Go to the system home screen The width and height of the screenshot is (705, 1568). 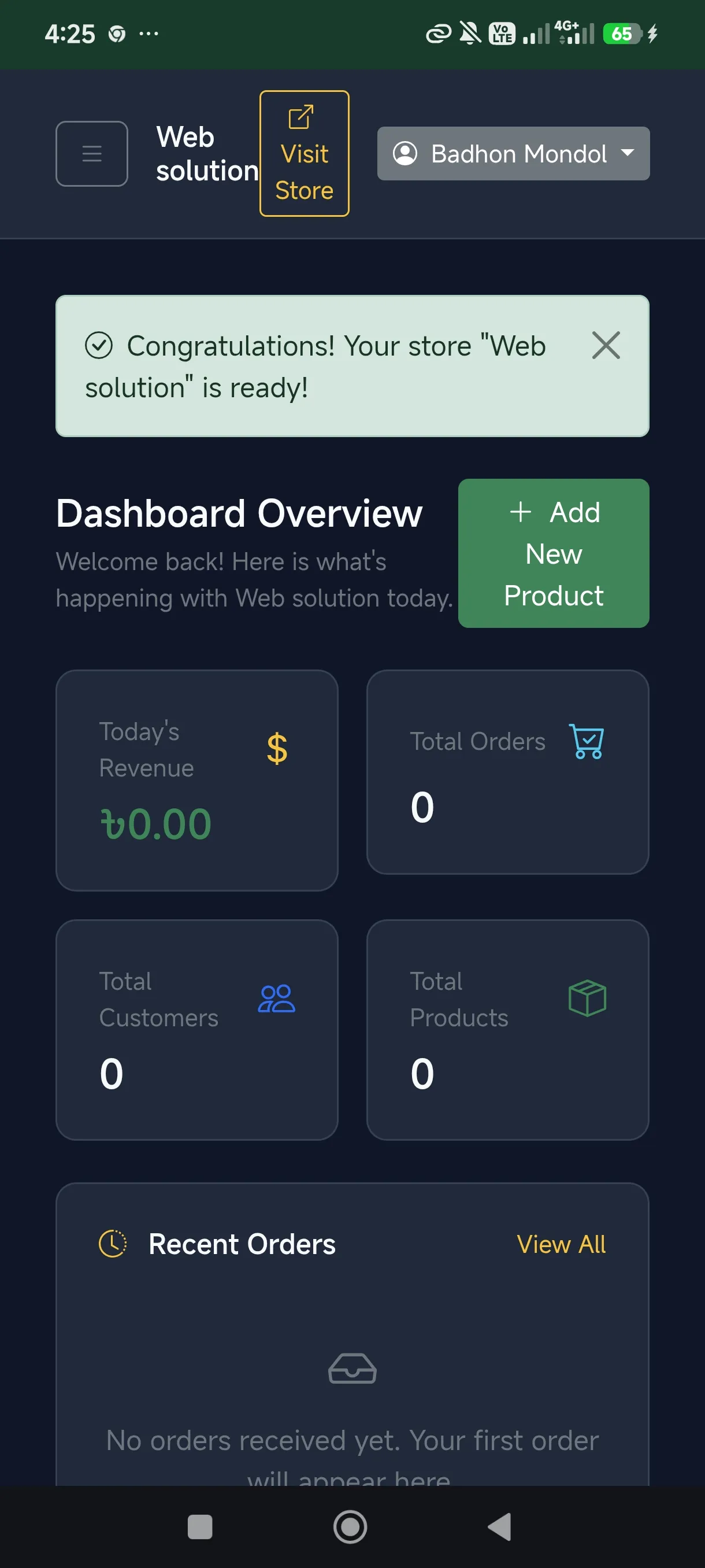(350, 1526)
